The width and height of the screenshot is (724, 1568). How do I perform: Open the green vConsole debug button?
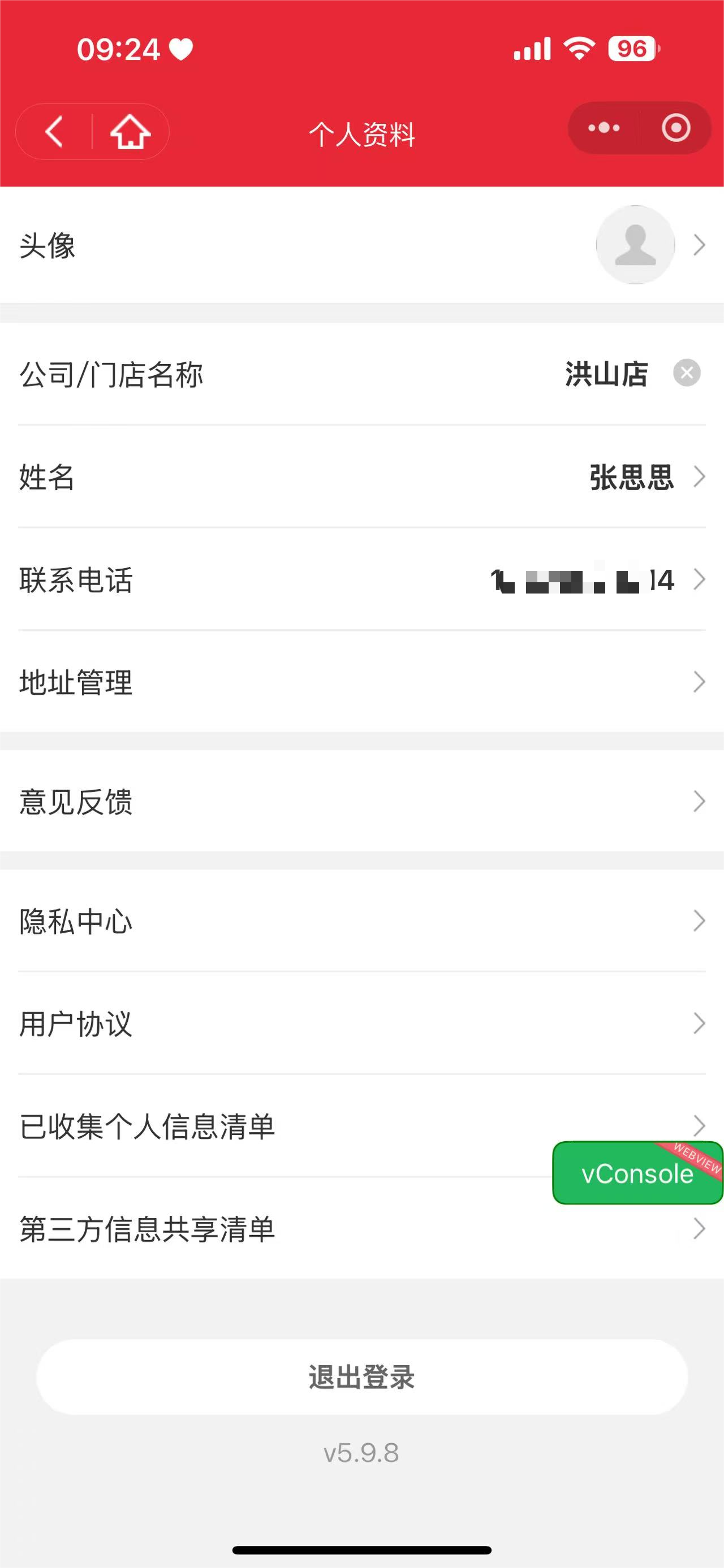637,1173
